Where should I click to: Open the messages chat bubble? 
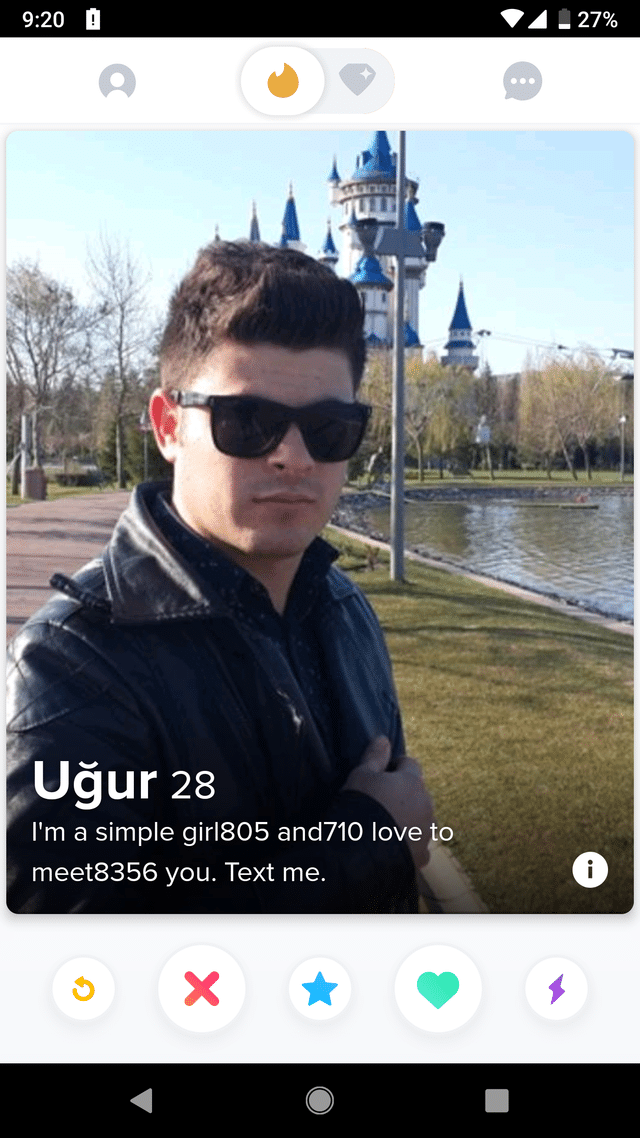coord(522,82)
